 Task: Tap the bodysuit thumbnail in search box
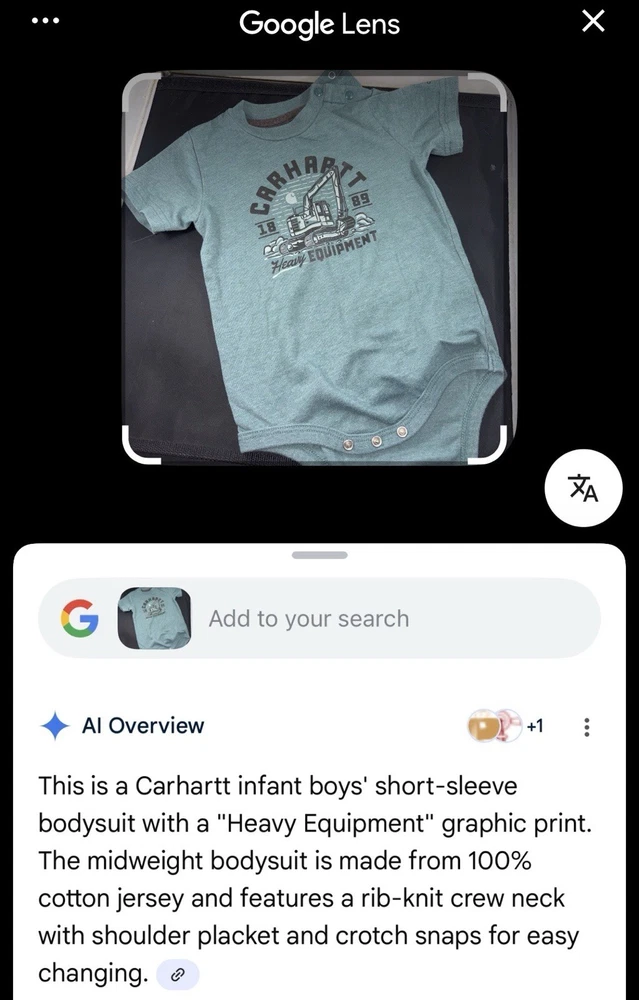(x=155, y=618)
